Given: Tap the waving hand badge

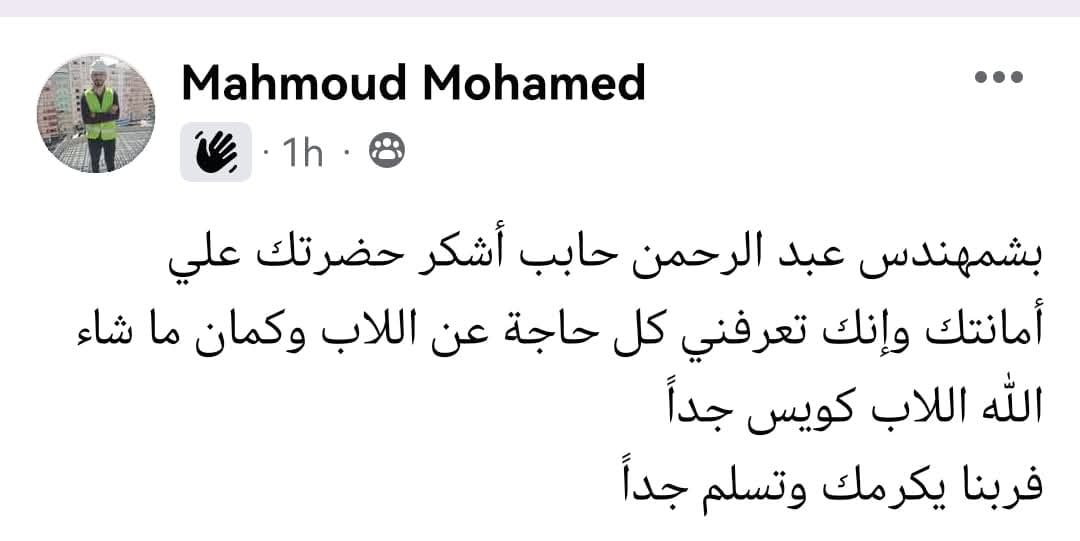Looking at the screenshot, I should point(215,152).
